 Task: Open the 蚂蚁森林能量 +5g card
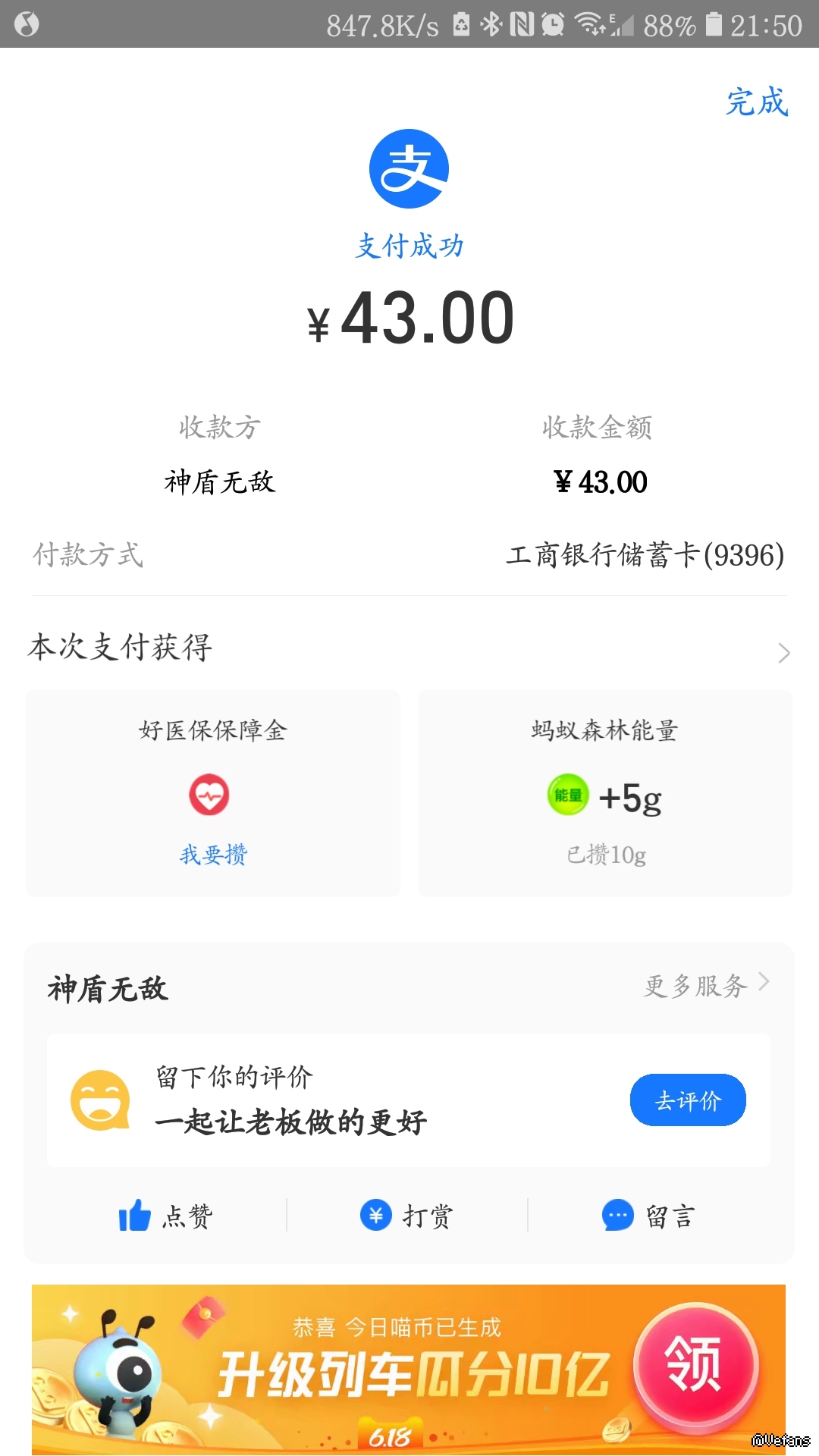605,794
